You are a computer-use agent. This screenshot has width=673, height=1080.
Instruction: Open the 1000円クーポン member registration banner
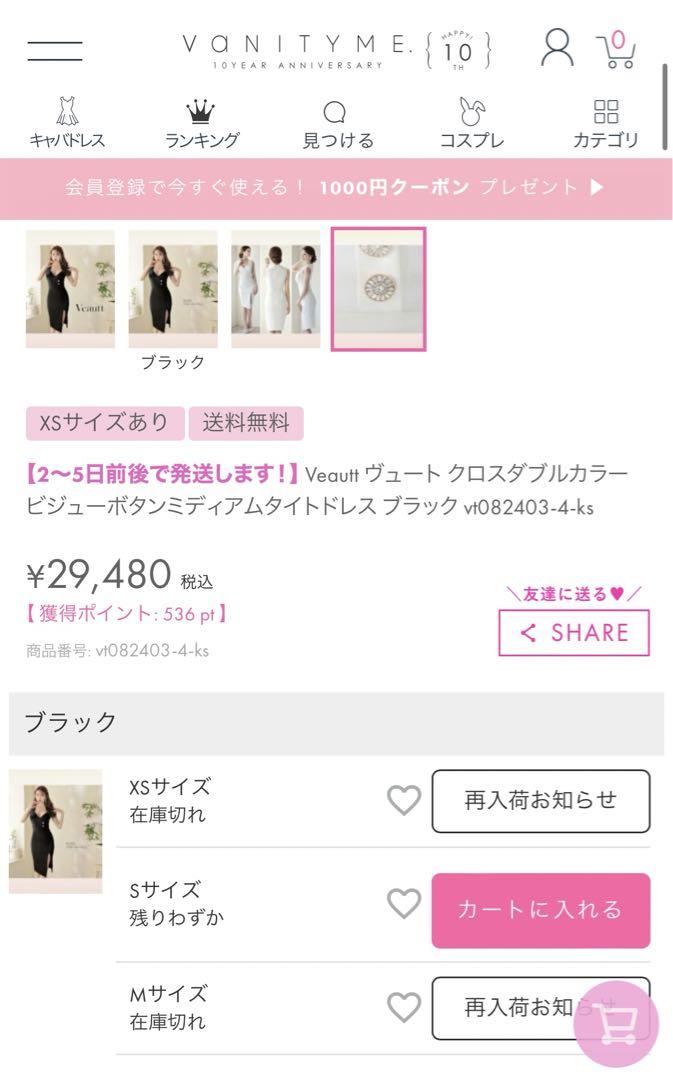pos(336,187)
